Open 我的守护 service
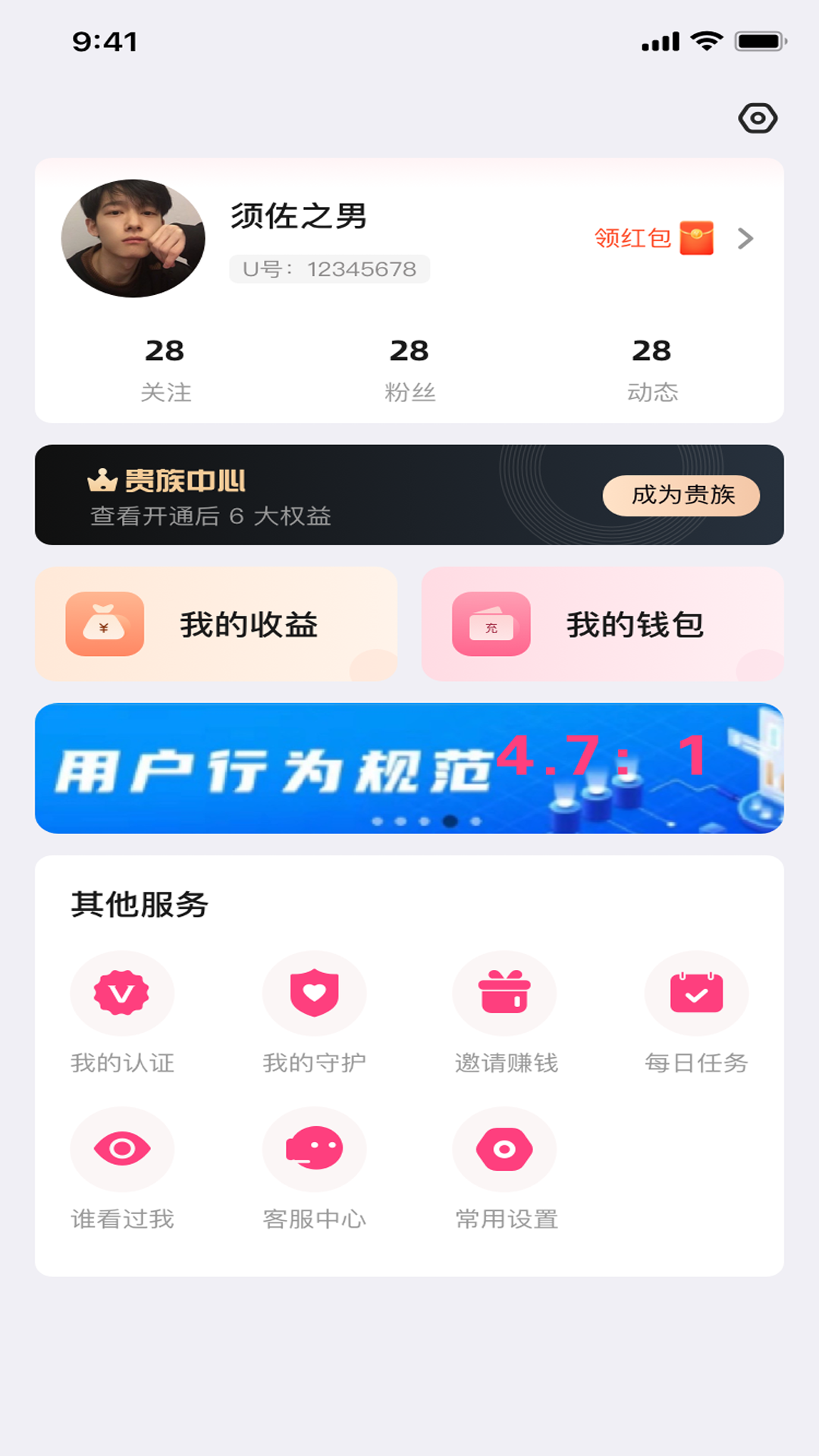 tap(314, 1012)
